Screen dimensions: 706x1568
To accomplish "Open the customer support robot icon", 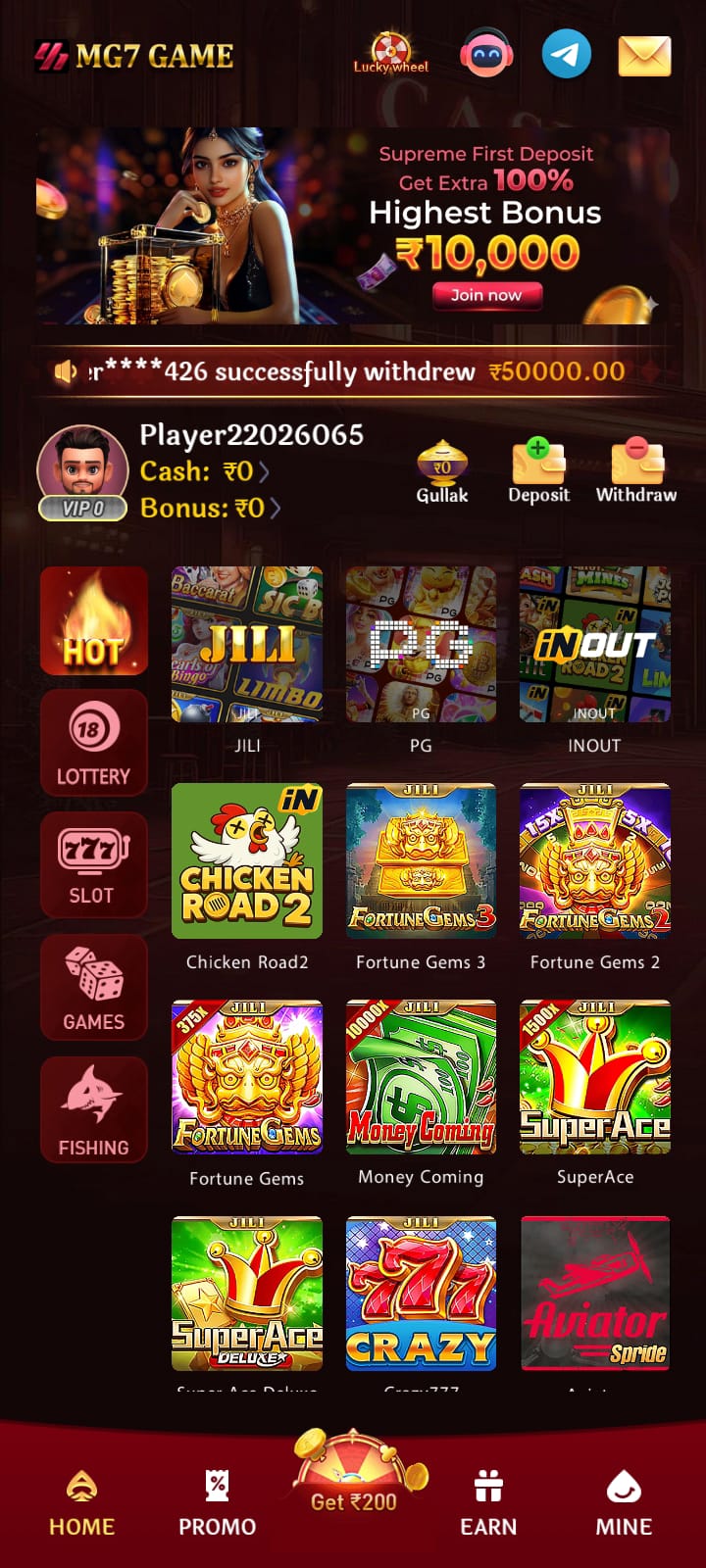I will (487, 54).
